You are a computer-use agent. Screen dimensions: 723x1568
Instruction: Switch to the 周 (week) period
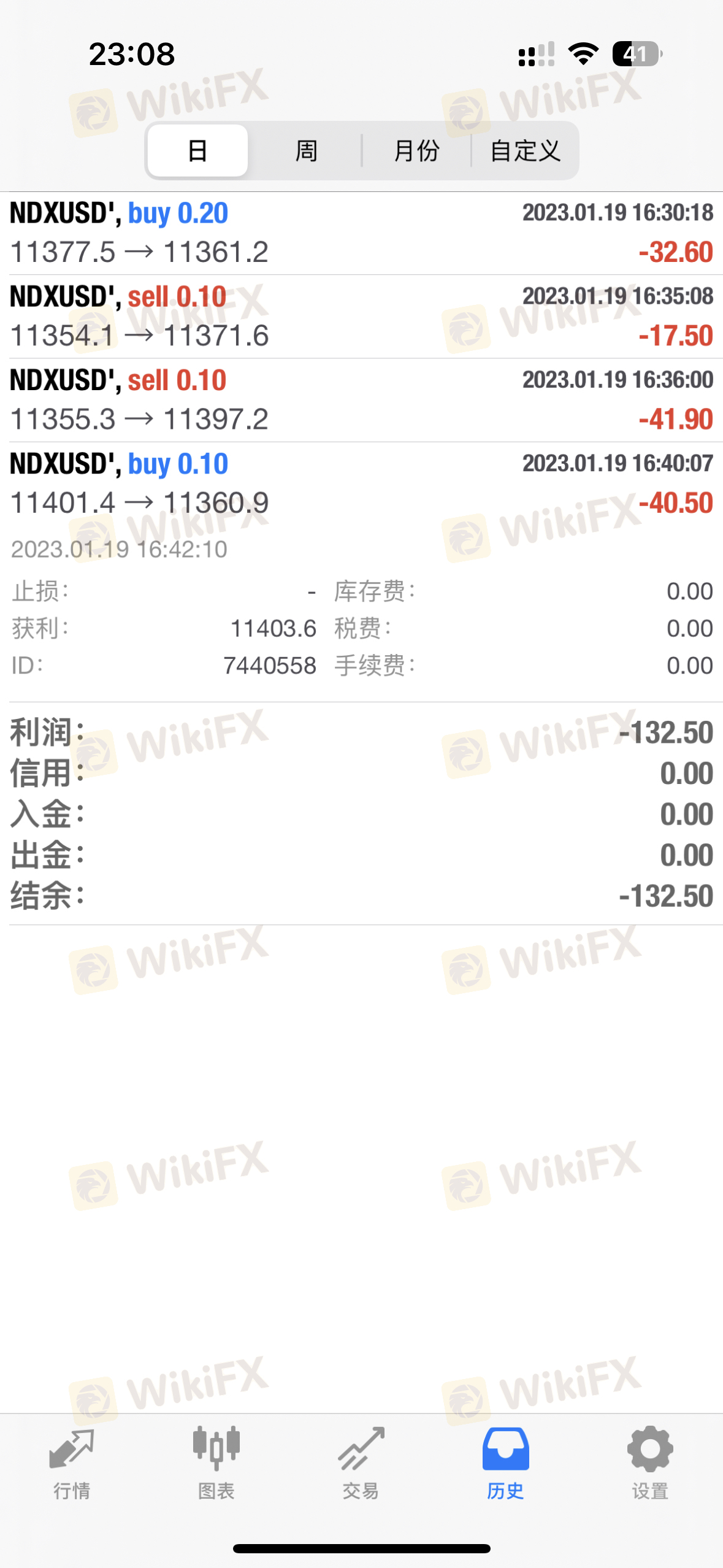pos(306,151)
